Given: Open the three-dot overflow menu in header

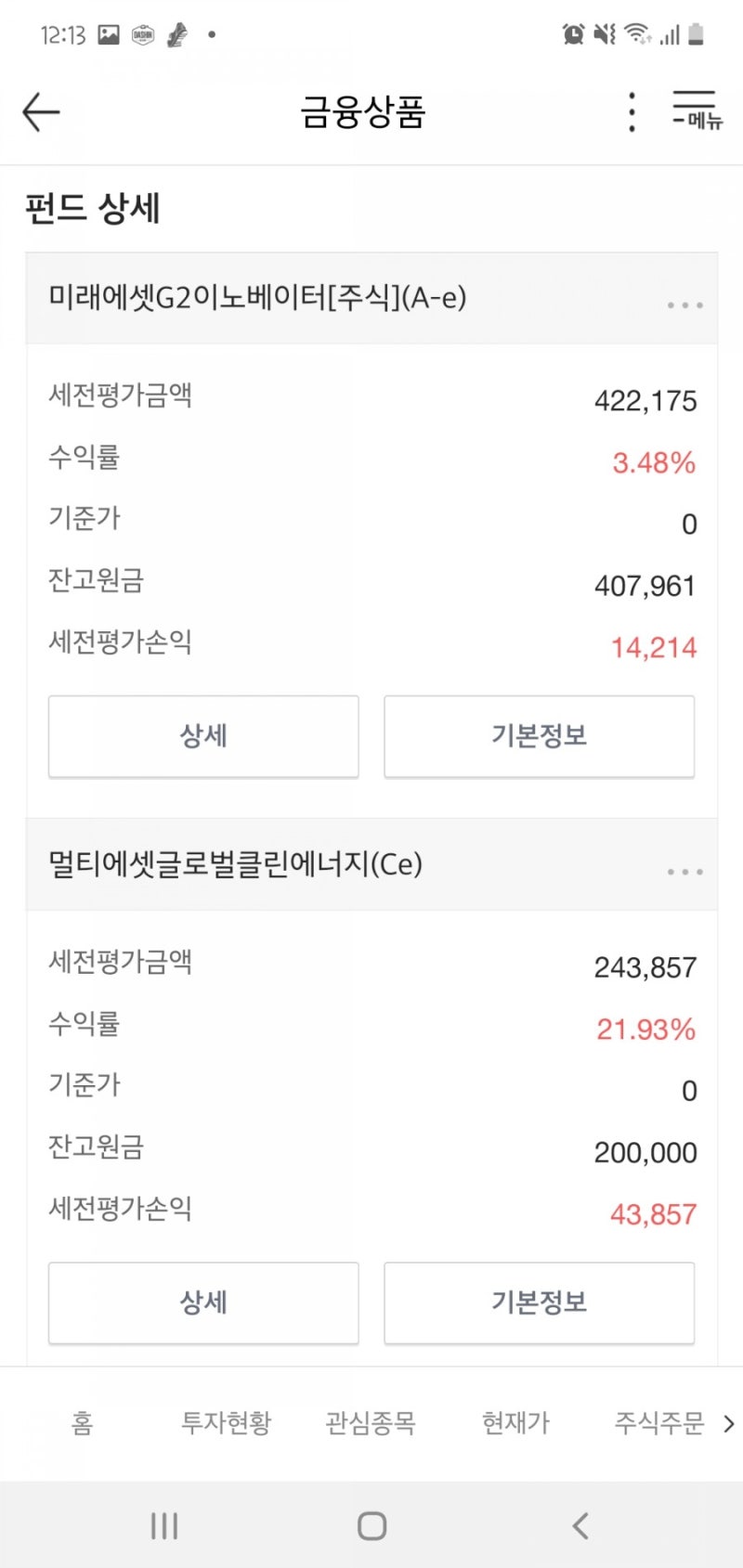Looking at the screenshot, I should pos(632,112).
